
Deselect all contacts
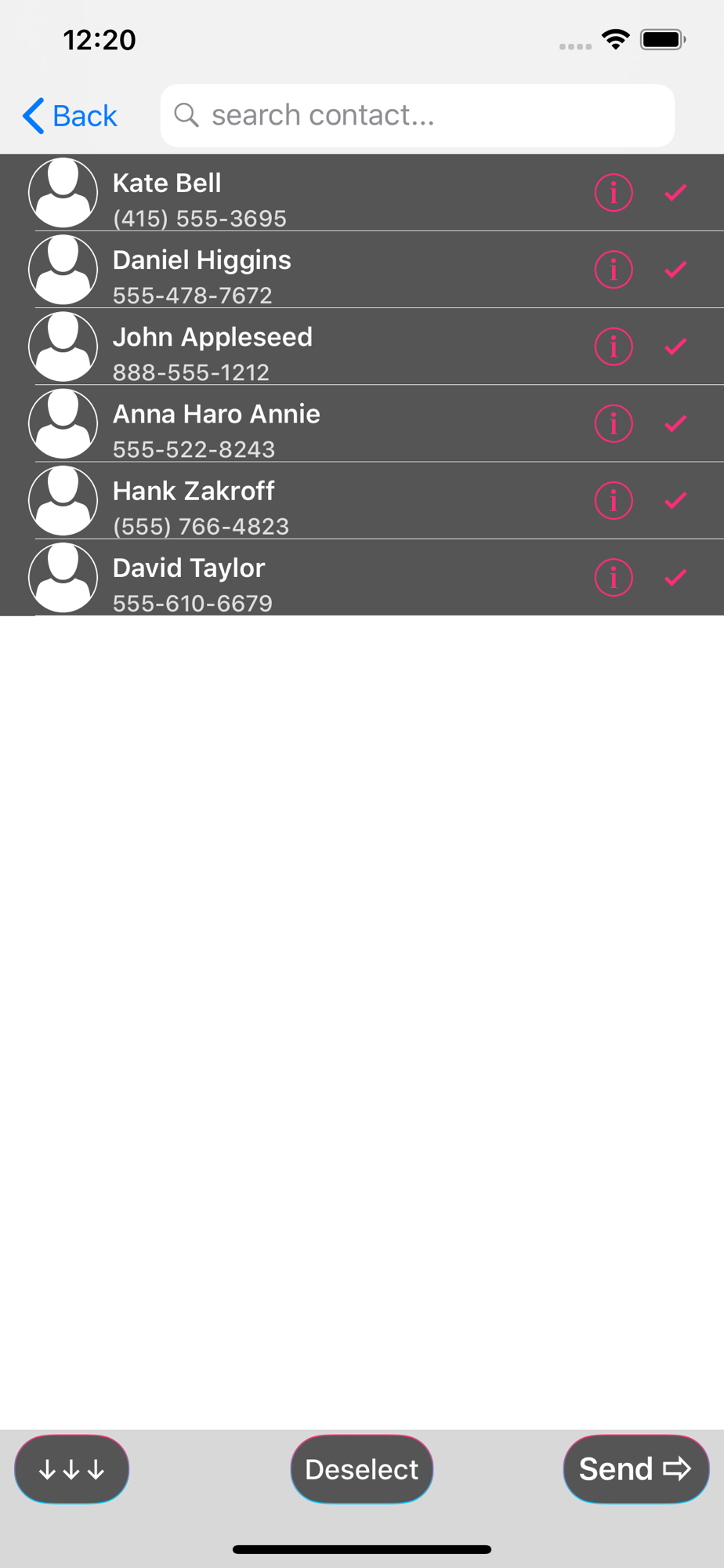click(x=362, y=1469)
